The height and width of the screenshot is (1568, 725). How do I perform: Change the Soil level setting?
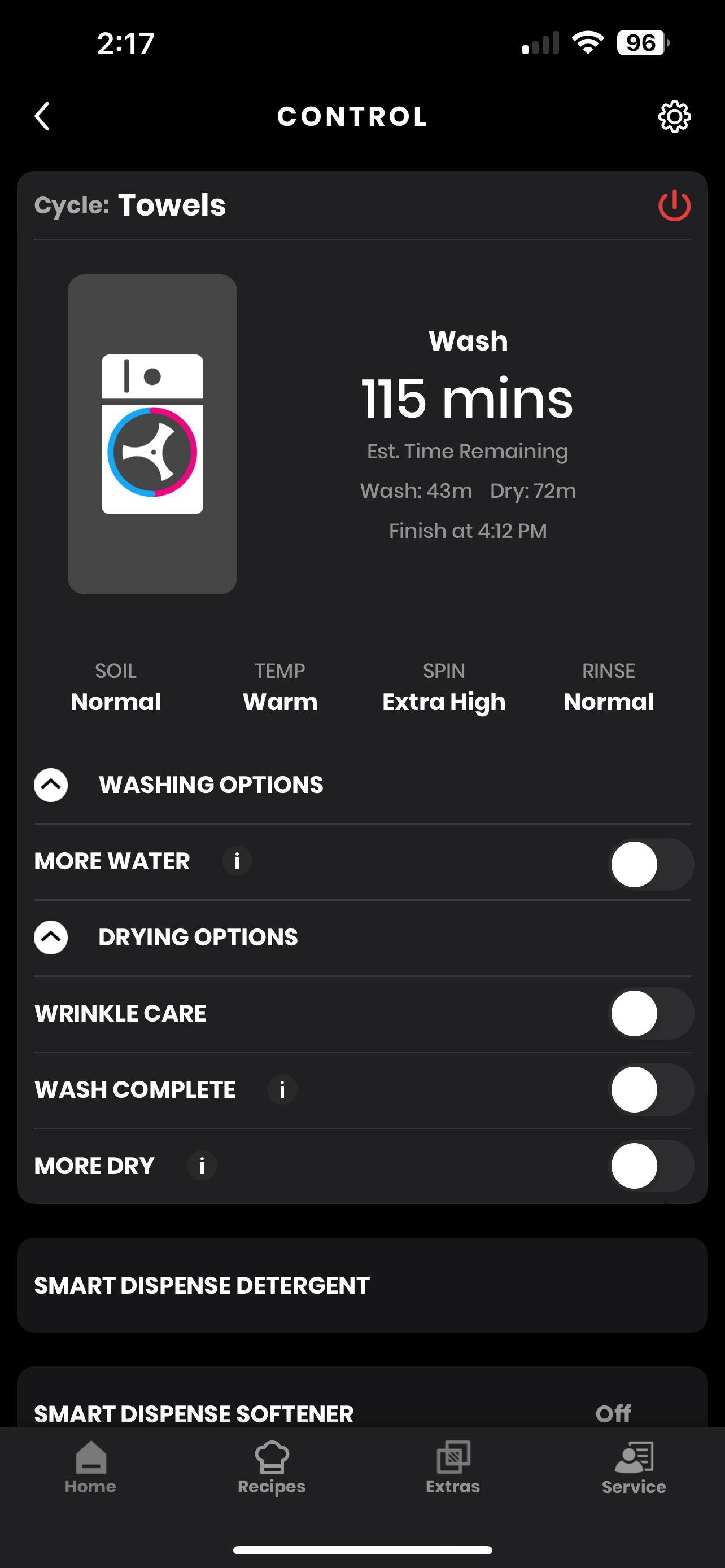116,689
